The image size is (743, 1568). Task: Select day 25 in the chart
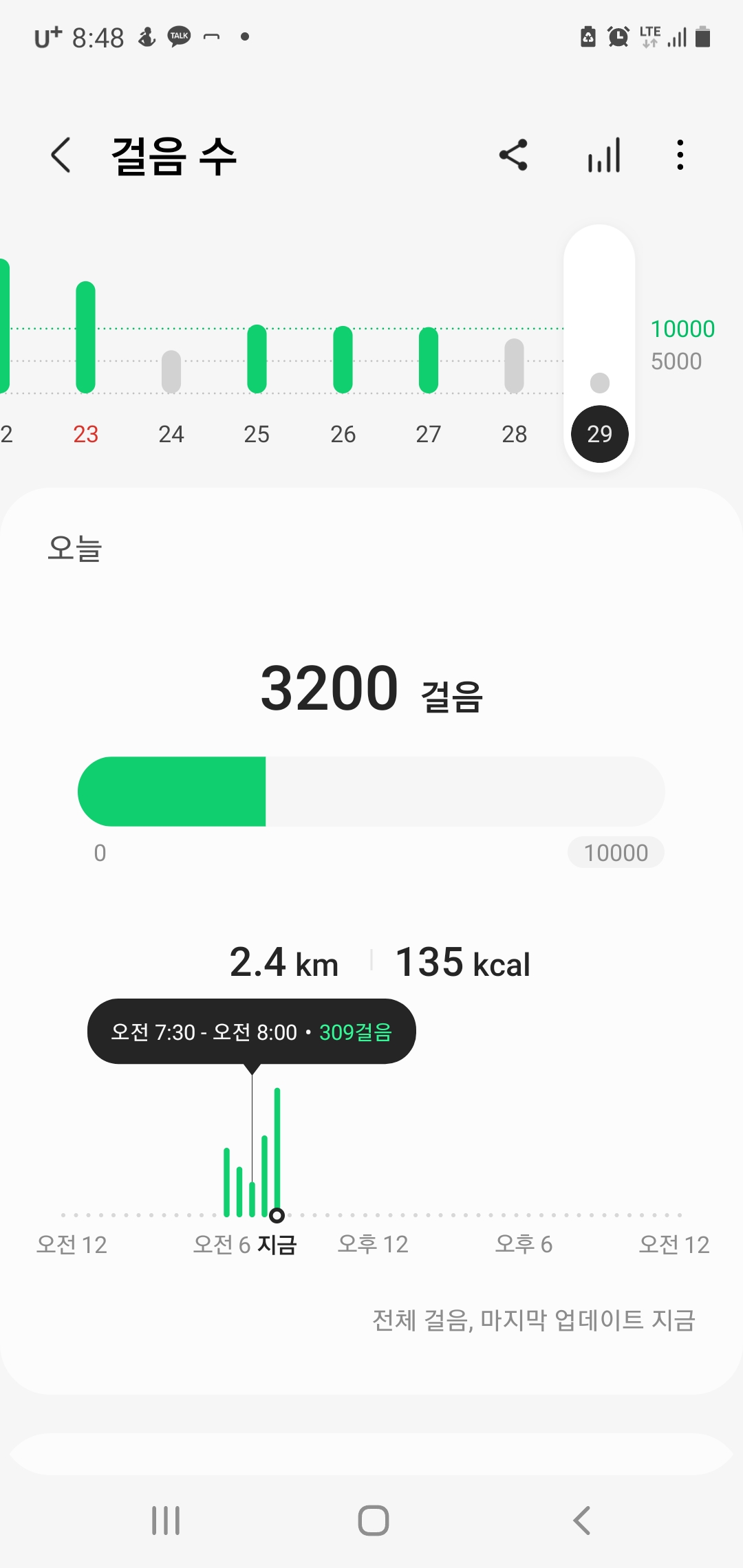point(257,434)
